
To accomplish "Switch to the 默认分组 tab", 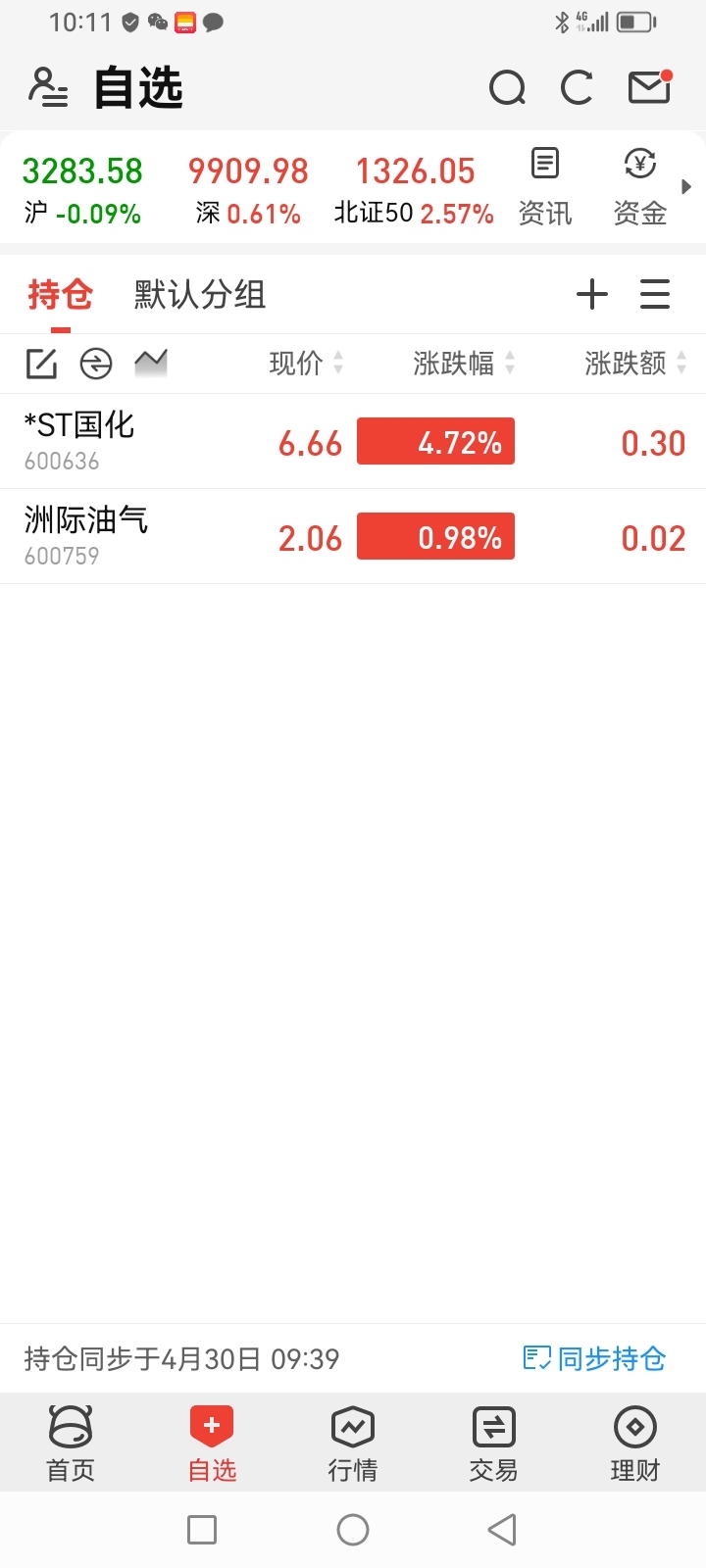I will 200,294.
